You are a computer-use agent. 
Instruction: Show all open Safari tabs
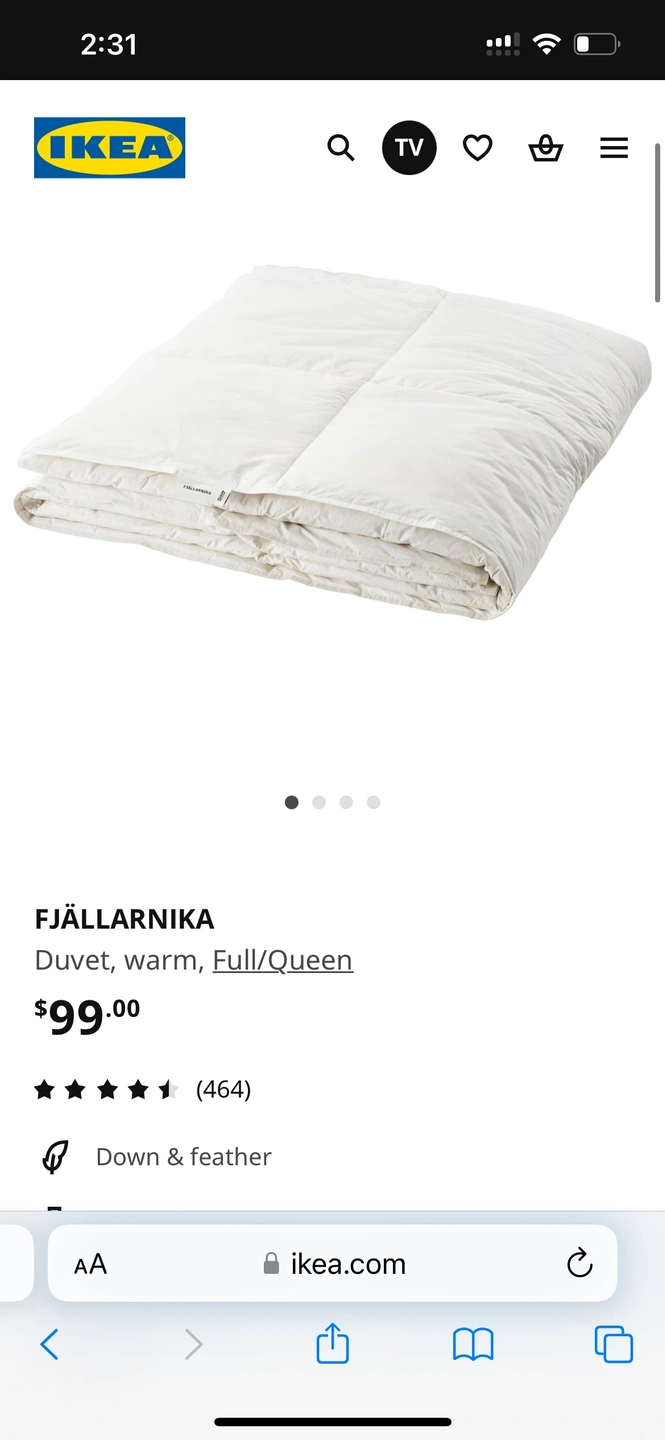pos(613,1344)
